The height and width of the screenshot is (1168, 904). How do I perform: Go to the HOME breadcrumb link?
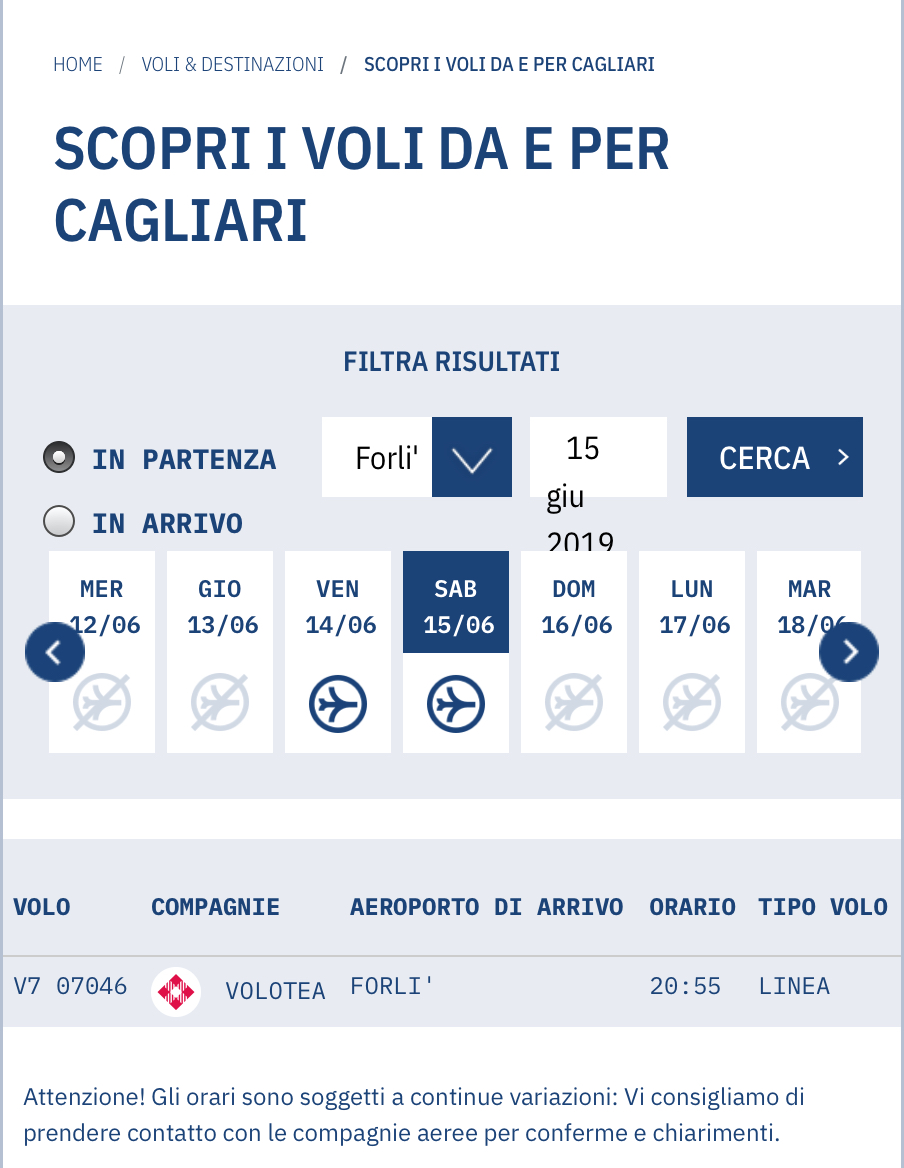78,65
